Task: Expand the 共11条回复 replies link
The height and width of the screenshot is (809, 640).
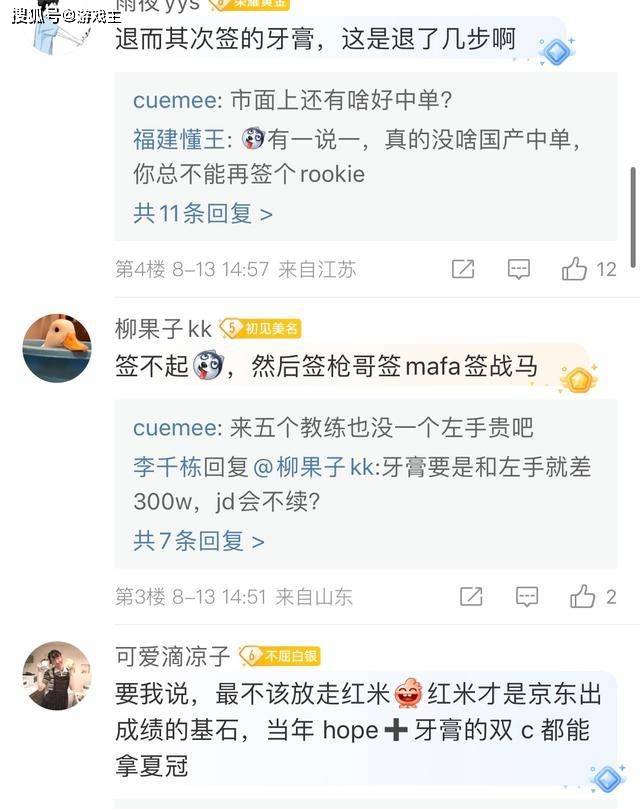Action: (203, 213)
